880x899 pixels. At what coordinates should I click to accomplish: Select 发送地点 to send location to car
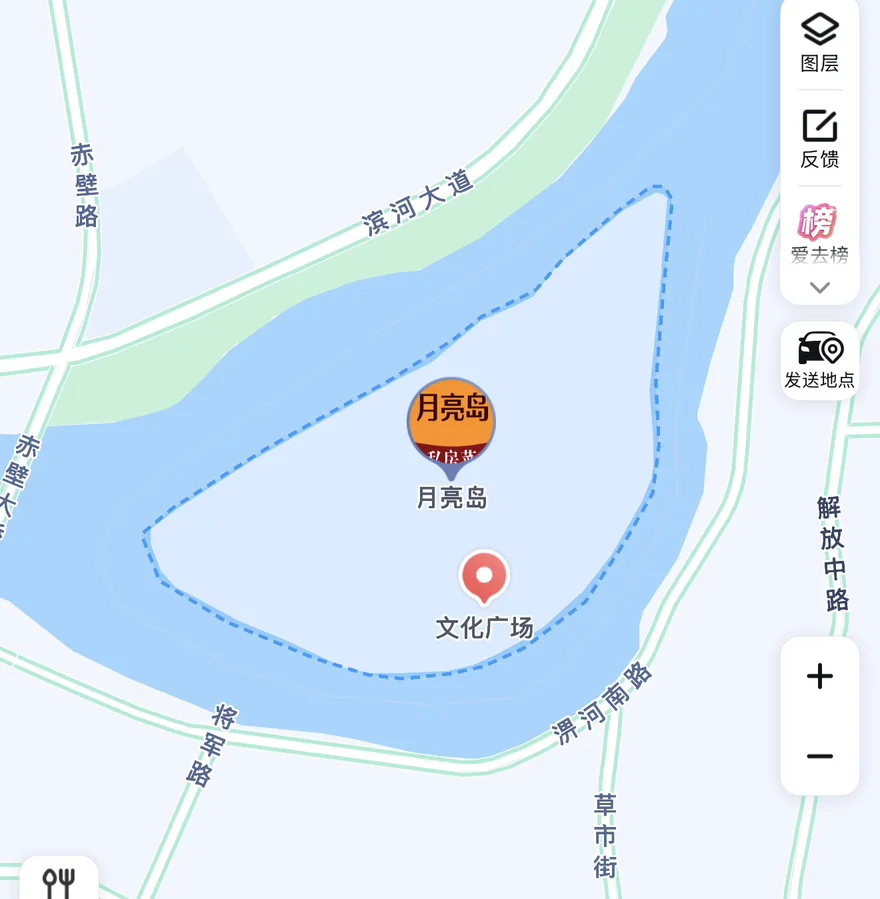pos(819,360)
